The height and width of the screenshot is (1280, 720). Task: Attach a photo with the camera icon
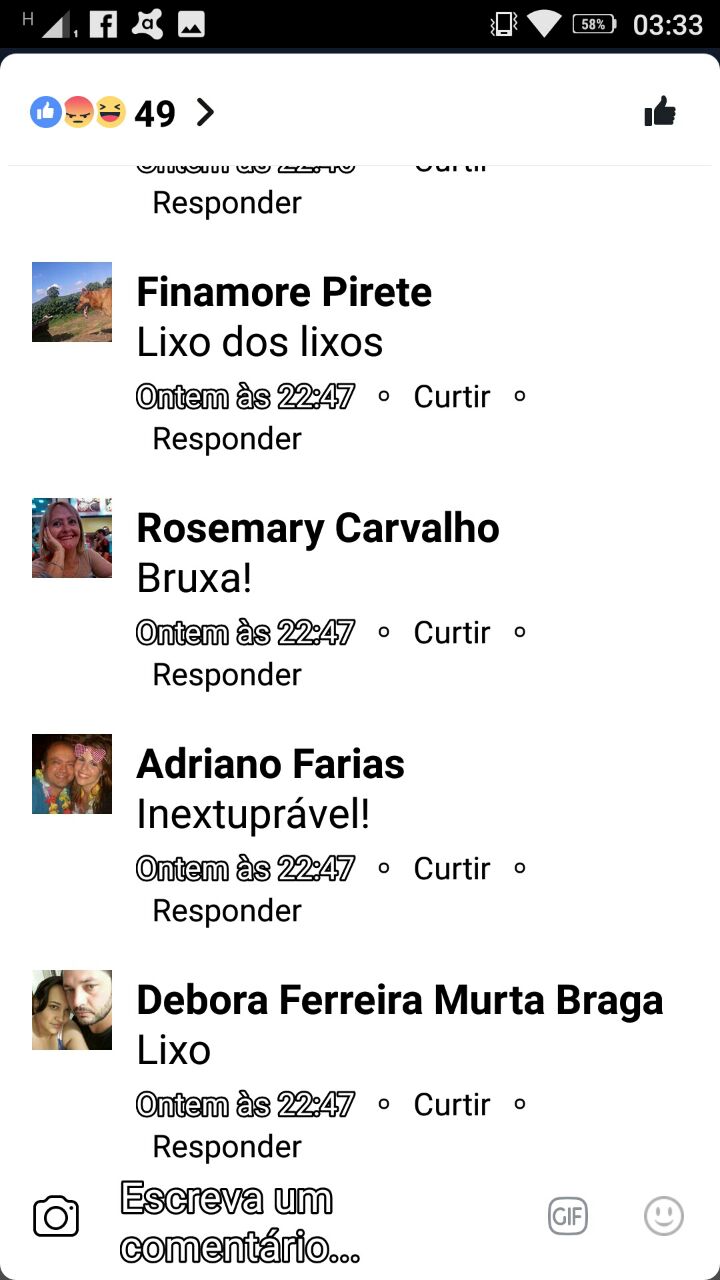pos(56,1217)
